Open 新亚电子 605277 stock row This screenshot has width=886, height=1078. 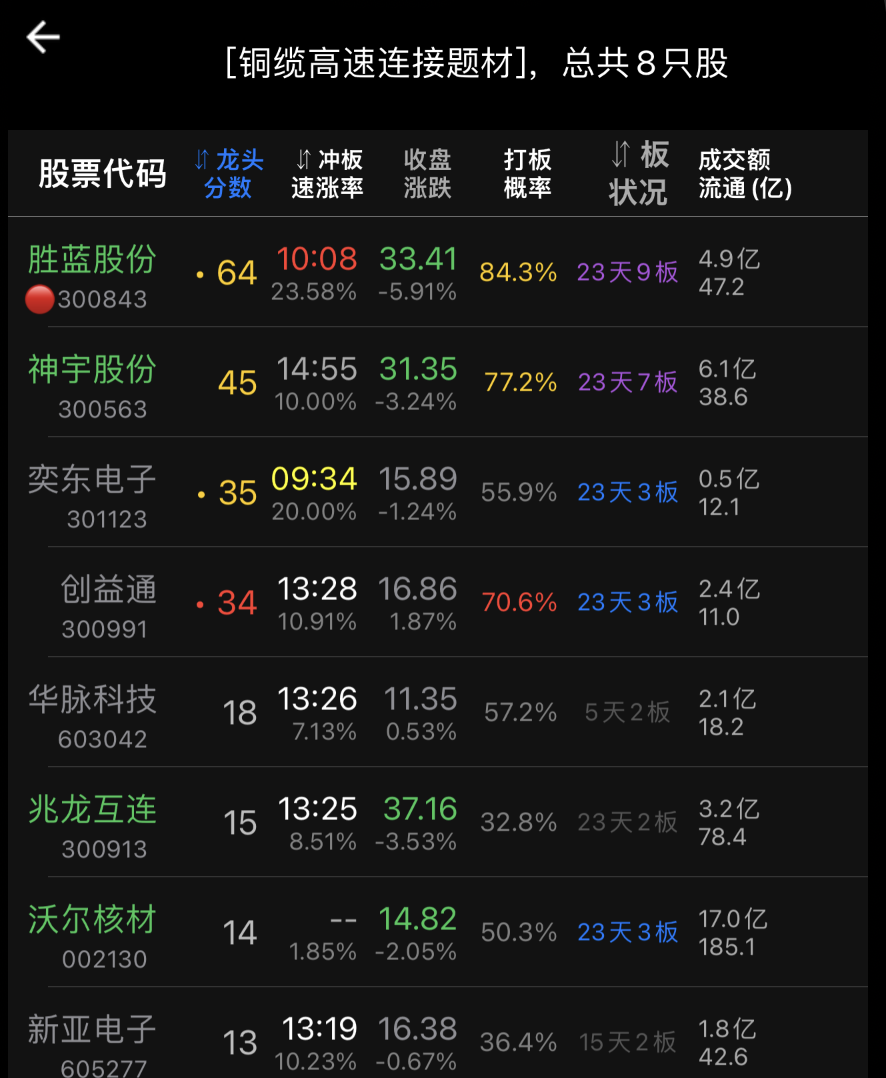tap(92, 1040)
